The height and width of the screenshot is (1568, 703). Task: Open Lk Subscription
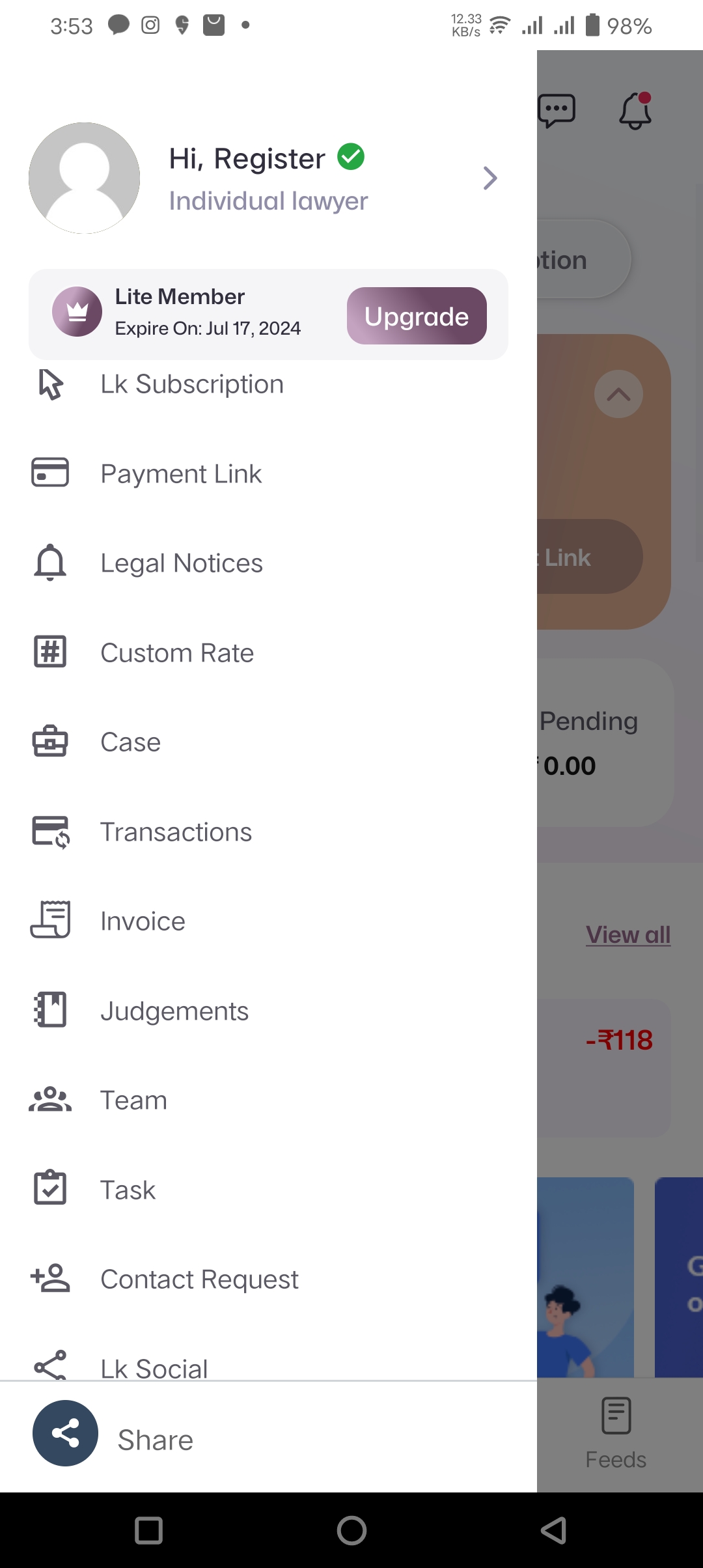[191, 384]
